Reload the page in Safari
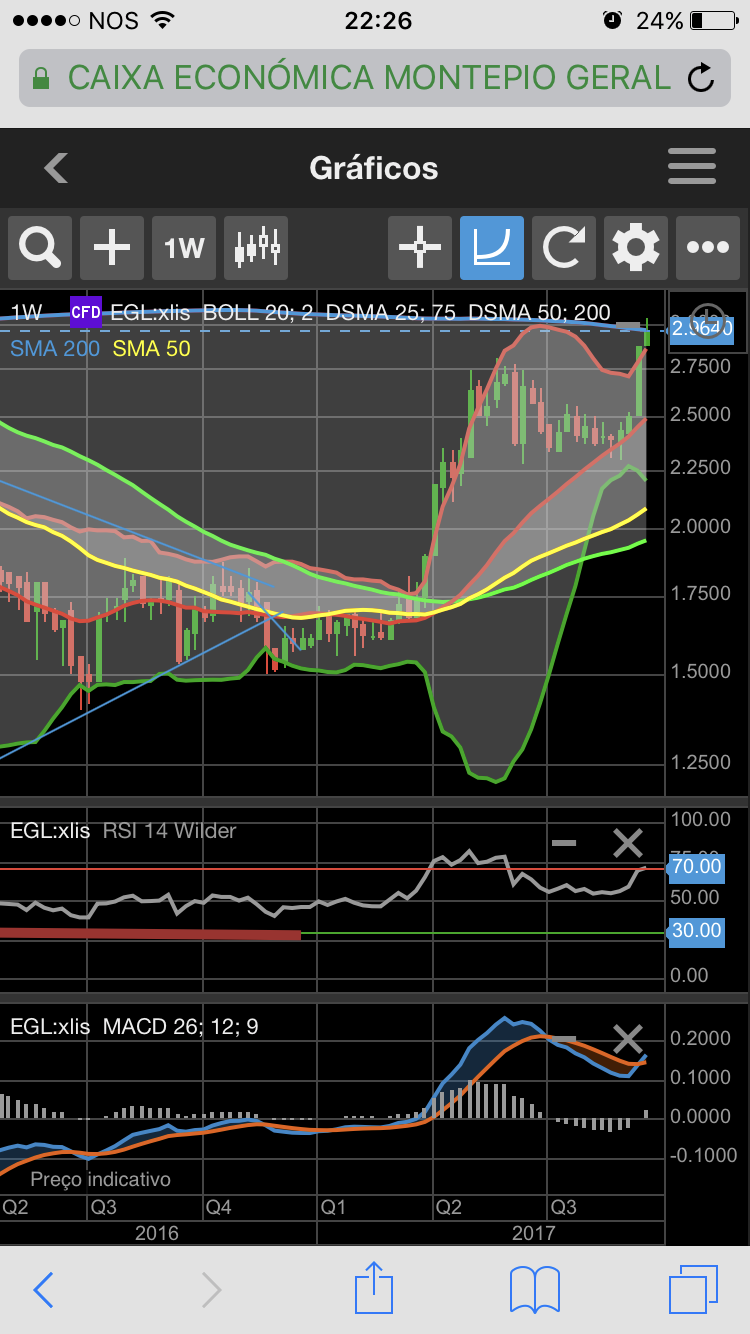The image size is (750, 1334). 702,78
